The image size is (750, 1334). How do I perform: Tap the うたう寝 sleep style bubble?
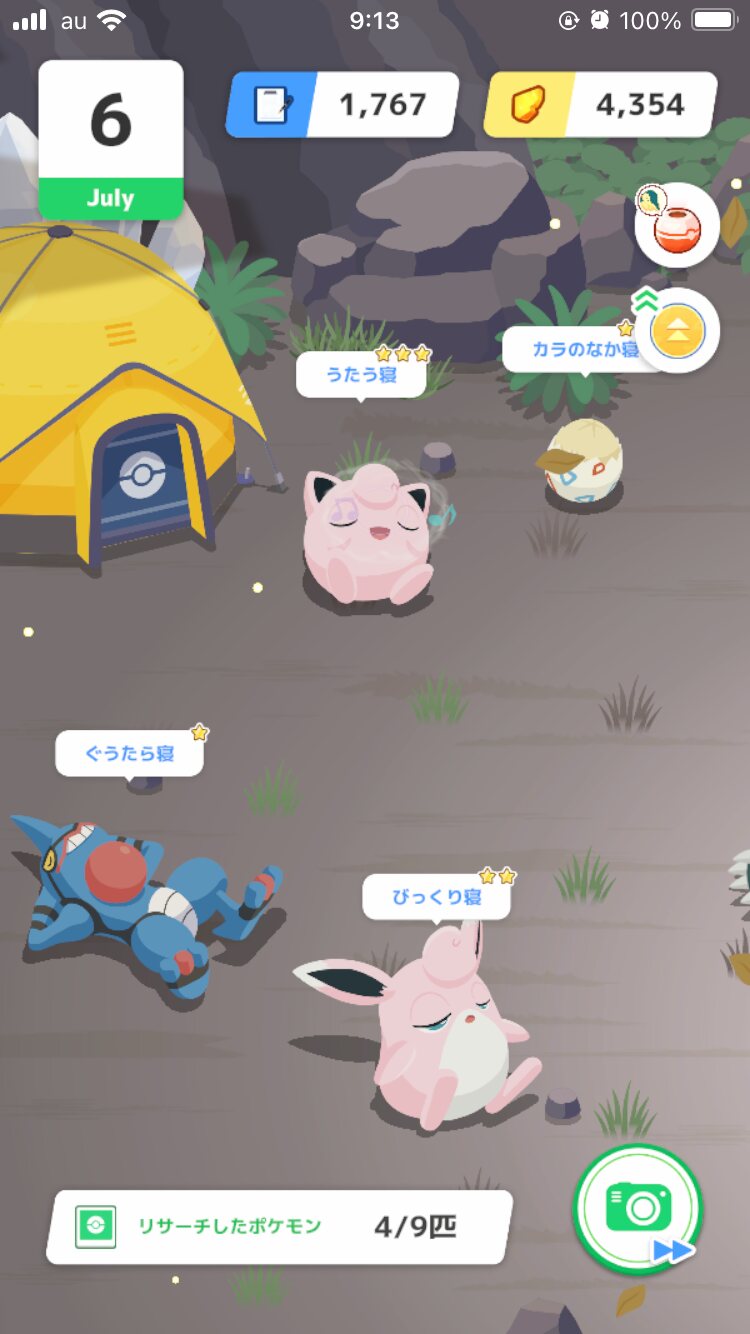tap(362, 376)
